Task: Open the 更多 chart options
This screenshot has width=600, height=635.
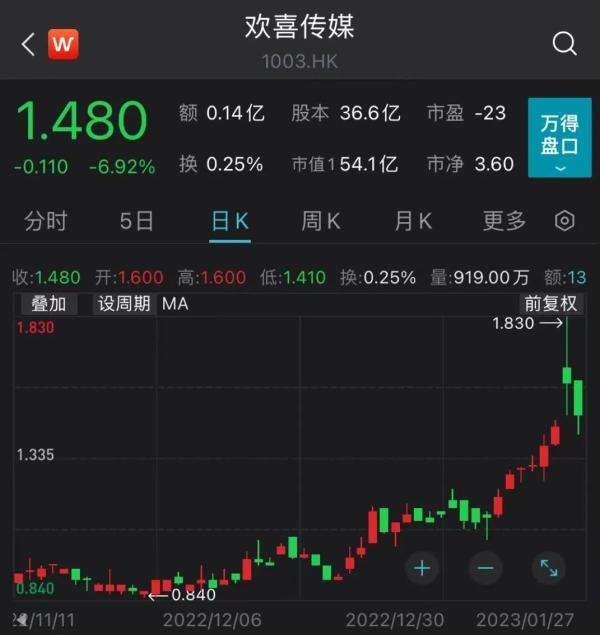Action: click(x=504, y=221)
